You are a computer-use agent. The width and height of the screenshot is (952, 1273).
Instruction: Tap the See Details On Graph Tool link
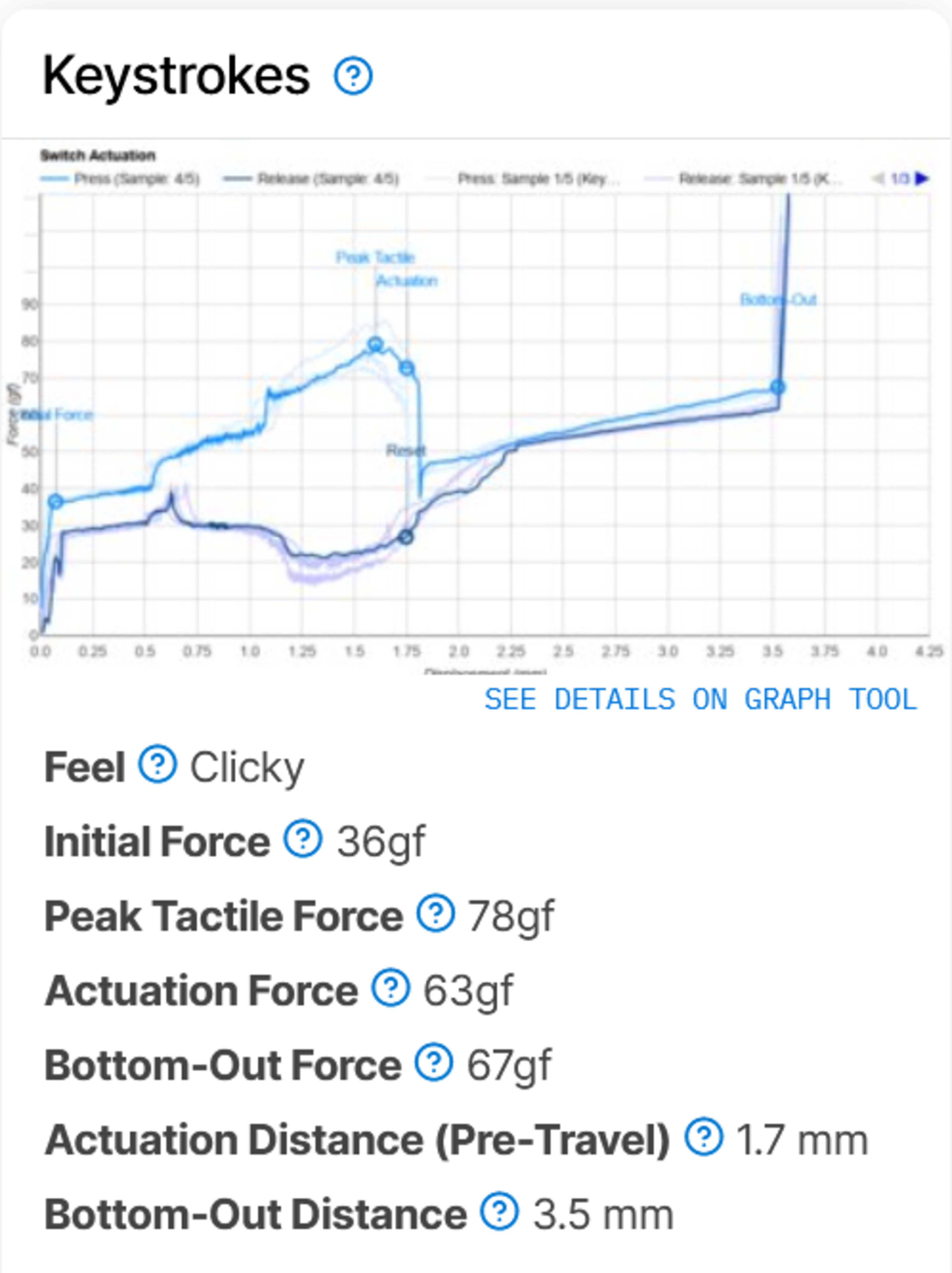click(x=700, y=700)
